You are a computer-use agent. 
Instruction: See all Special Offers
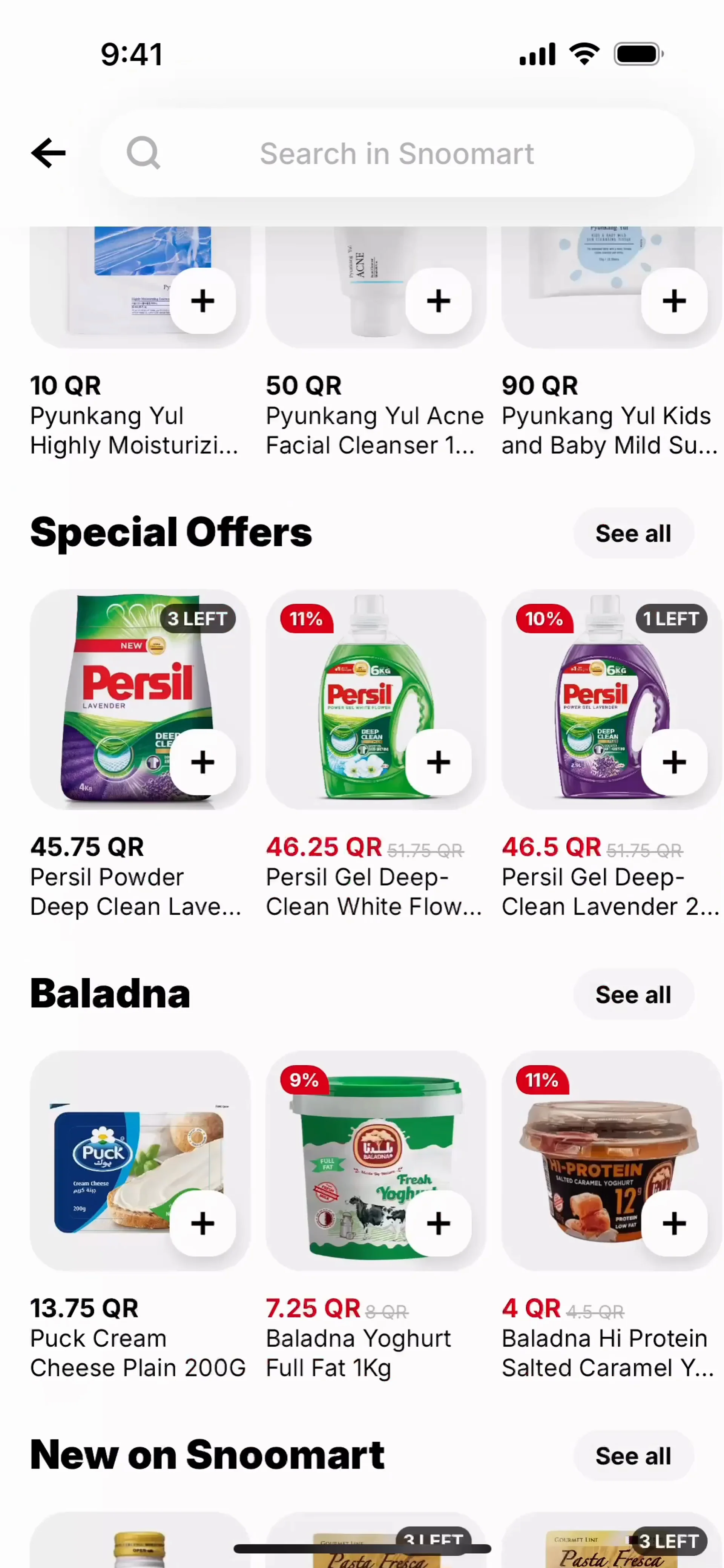point(633,533)
